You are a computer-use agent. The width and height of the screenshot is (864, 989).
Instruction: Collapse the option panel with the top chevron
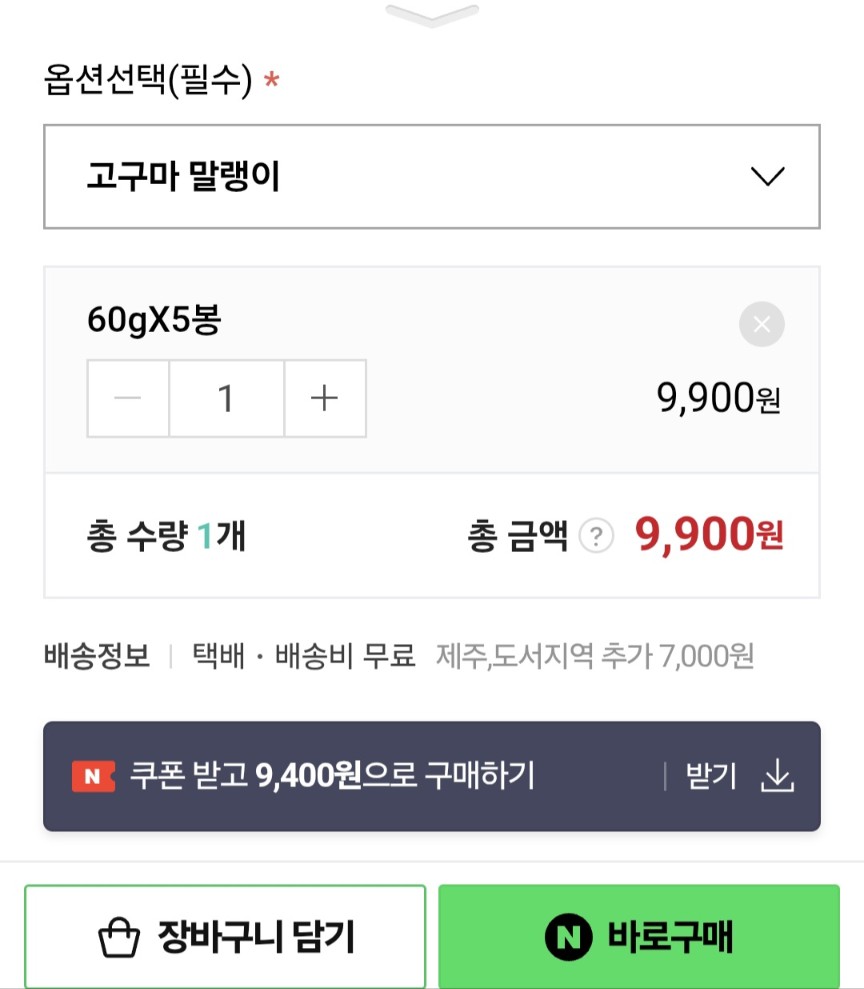pos(432,14)
